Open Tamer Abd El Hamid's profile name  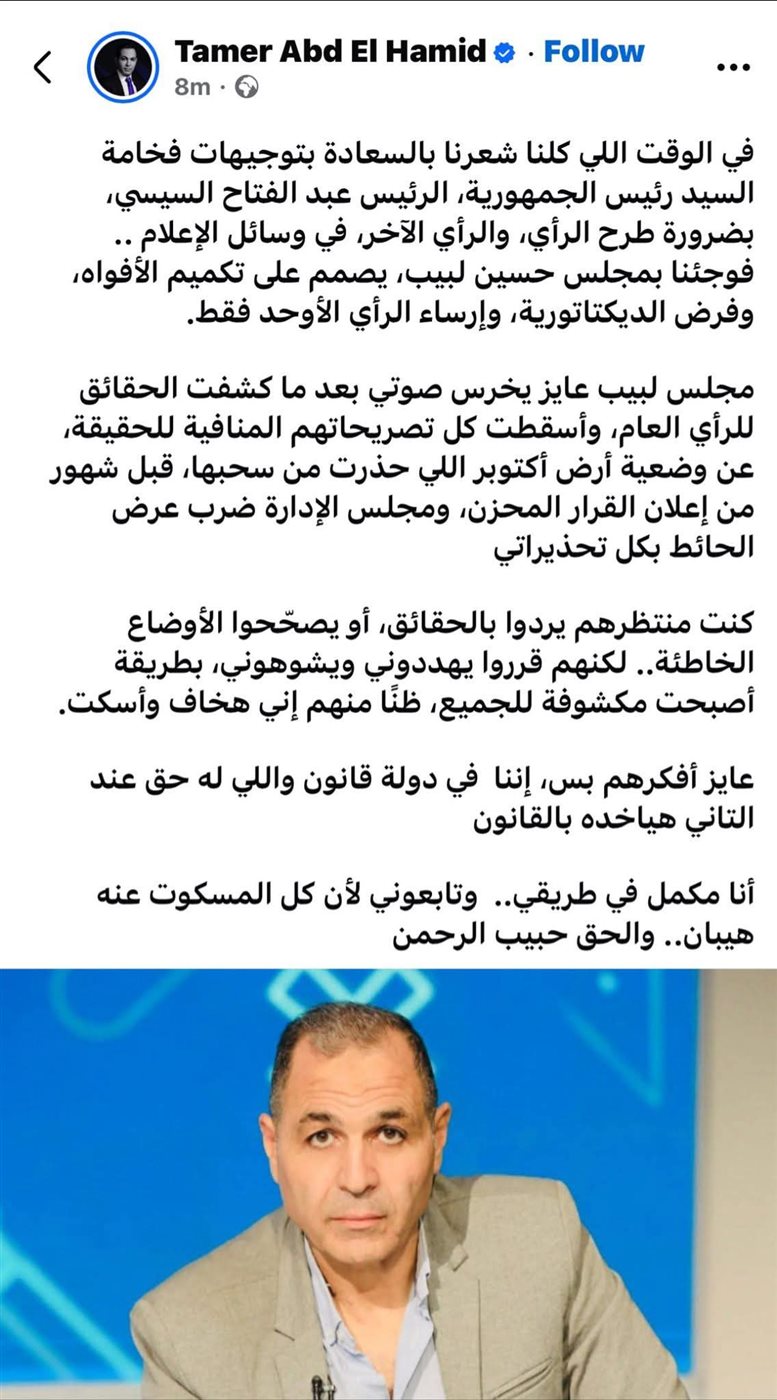331,51
